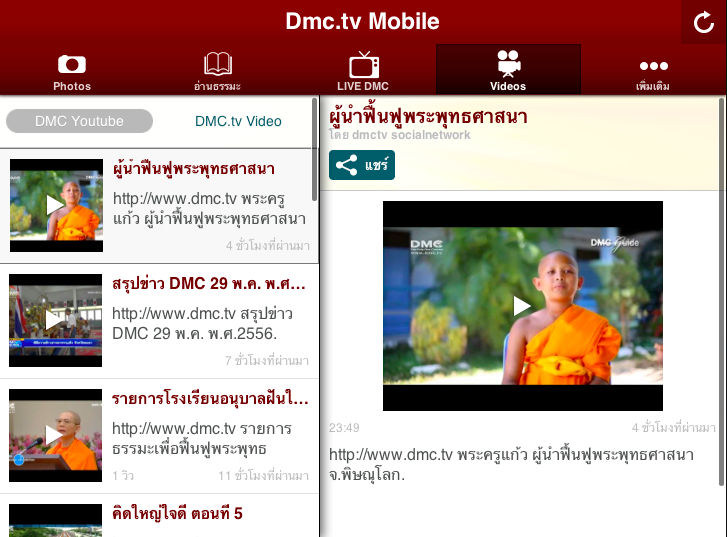The width and height of the screenshot is (727, 537).
Task: Open the อ่านธรรมะ reading tab
Action: click(217, 70)
